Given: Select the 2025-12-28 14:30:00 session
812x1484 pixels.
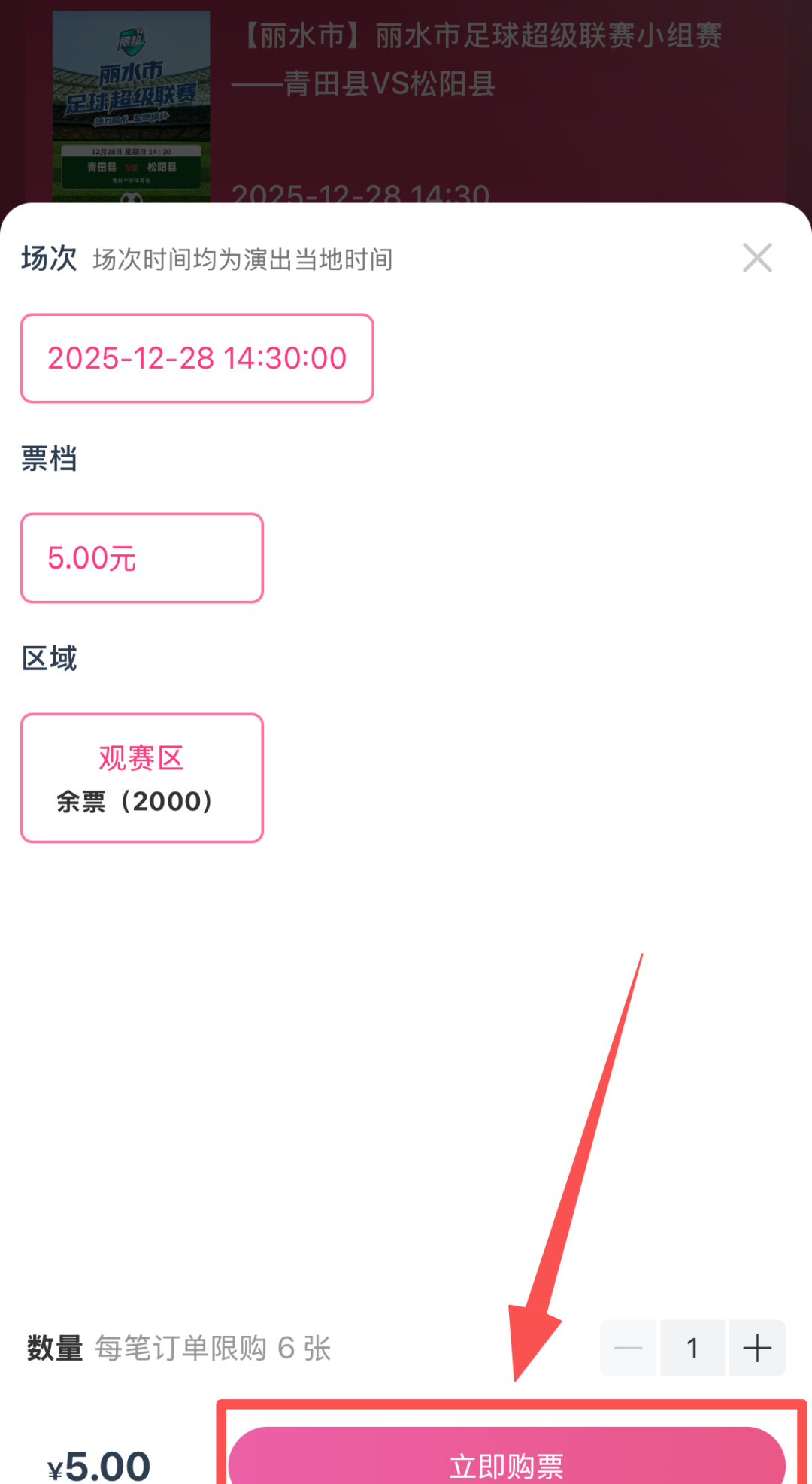Looking at the screenshot, I should (x=197, y=358).
